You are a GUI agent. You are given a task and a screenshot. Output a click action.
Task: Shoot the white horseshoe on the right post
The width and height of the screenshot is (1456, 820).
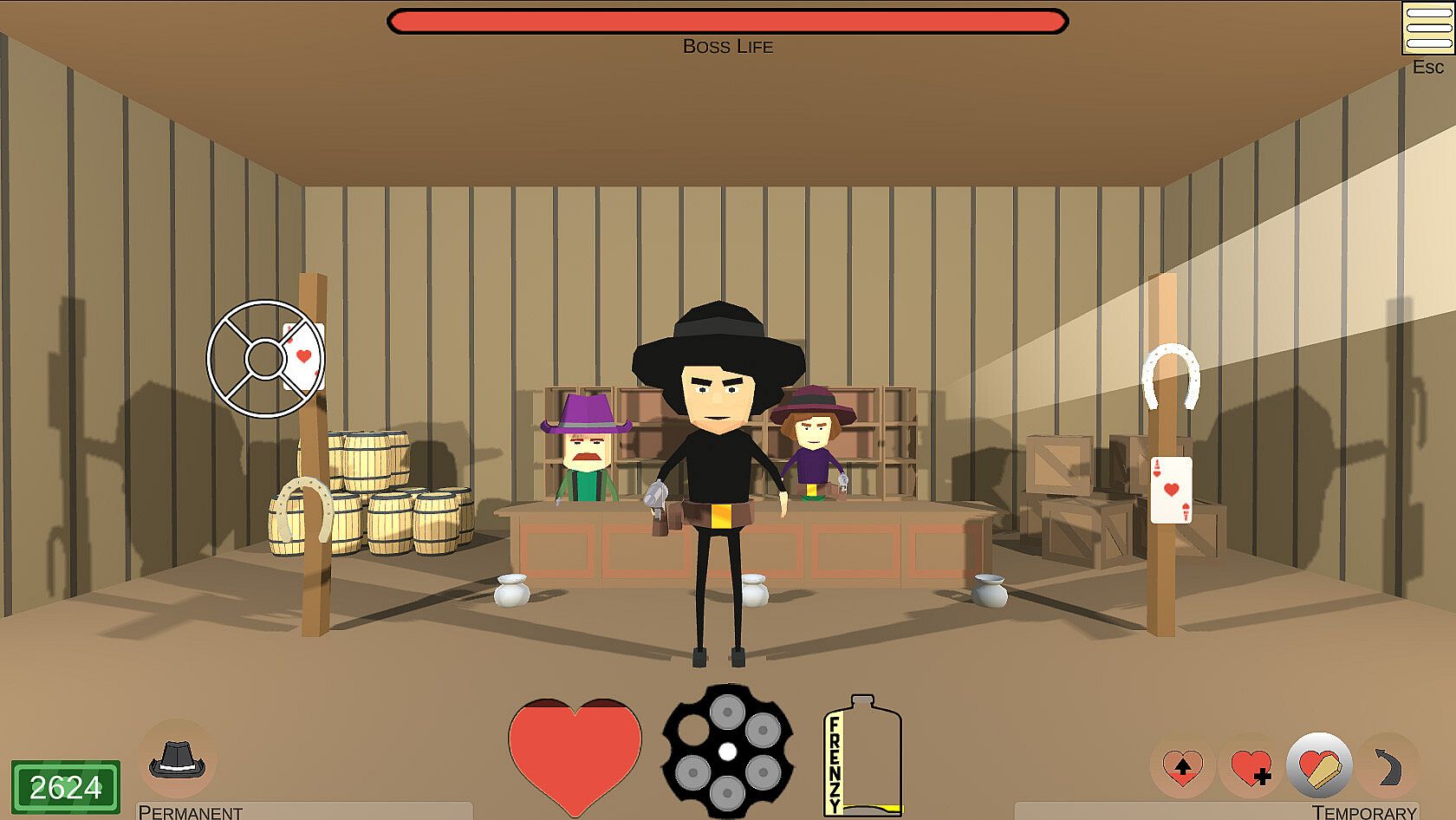coord(1170,375)
